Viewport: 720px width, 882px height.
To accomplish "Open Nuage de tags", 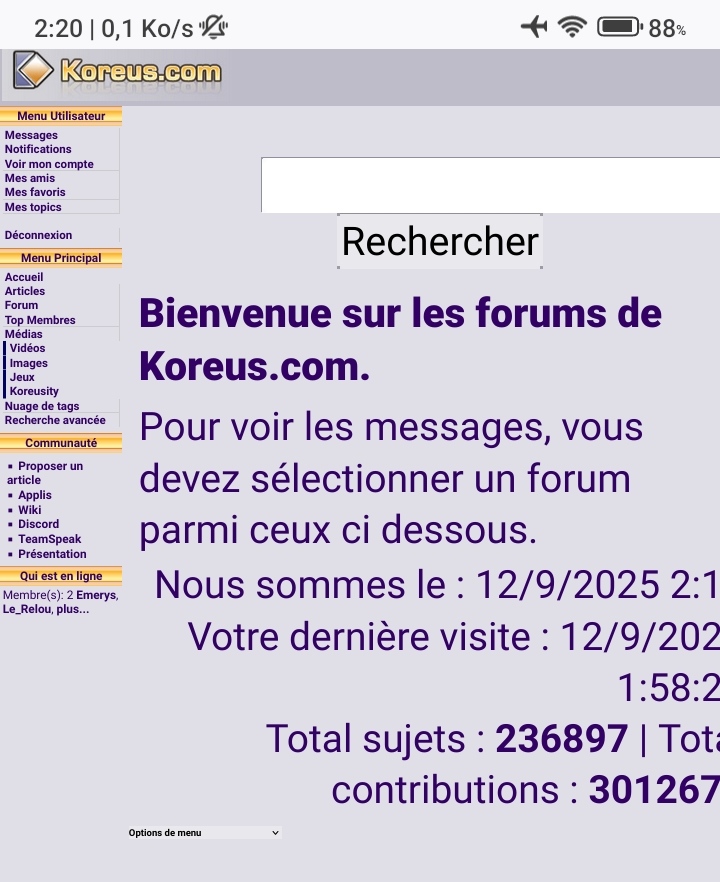I will 42,406.
